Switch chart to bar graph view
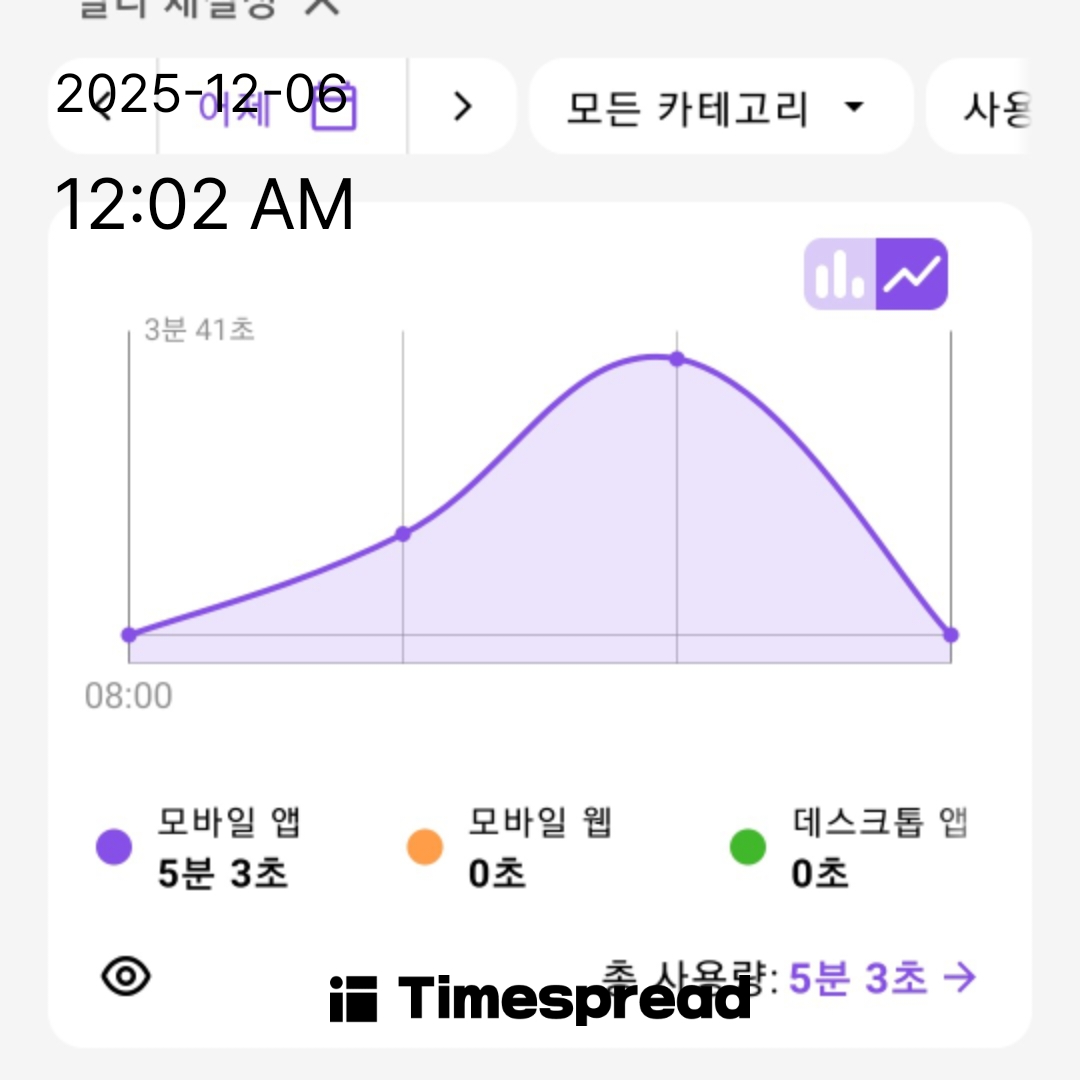The width and height of the screenshot is (1080, 1080). [840, 274]
